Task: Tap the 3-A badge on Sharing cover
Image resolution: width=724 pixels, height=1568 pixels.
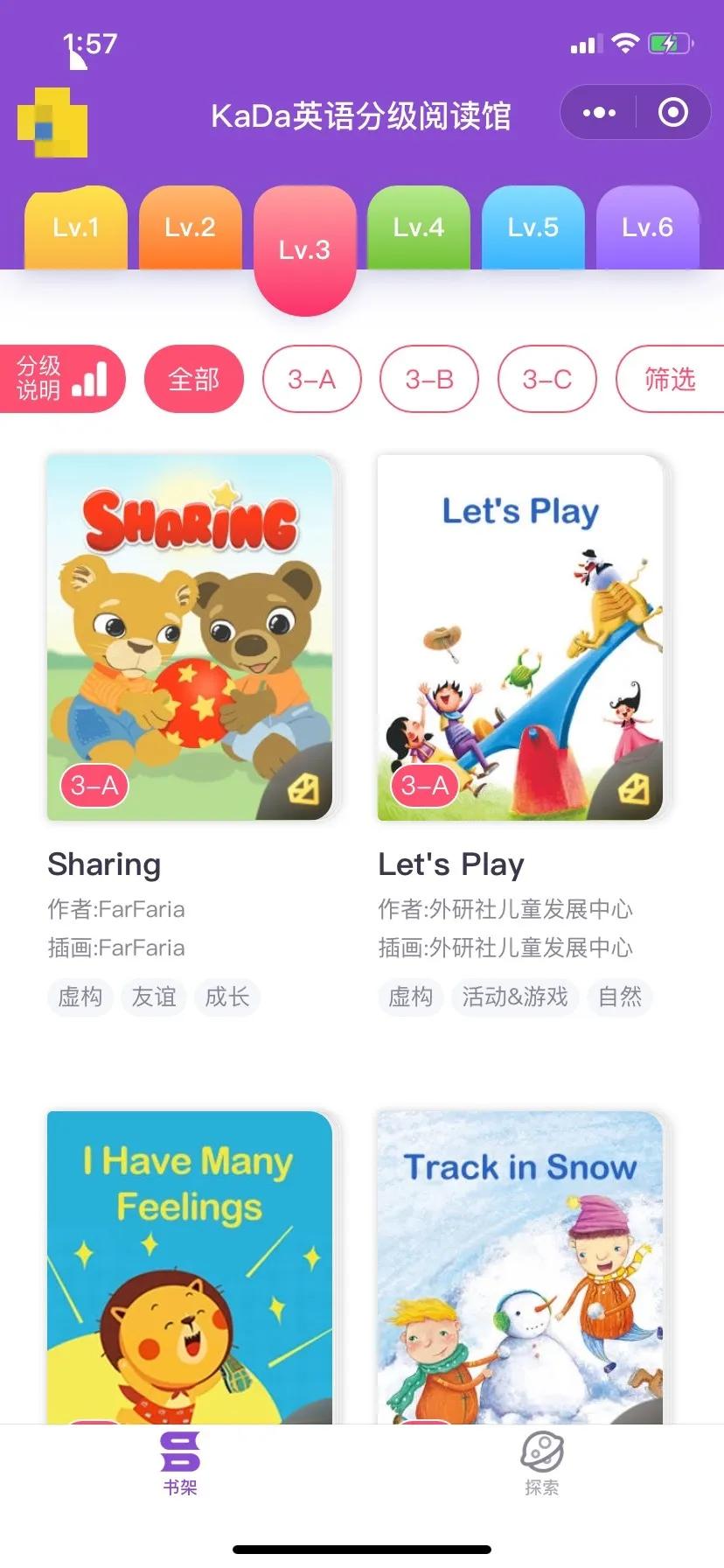Action: click(x=94, y=786)
